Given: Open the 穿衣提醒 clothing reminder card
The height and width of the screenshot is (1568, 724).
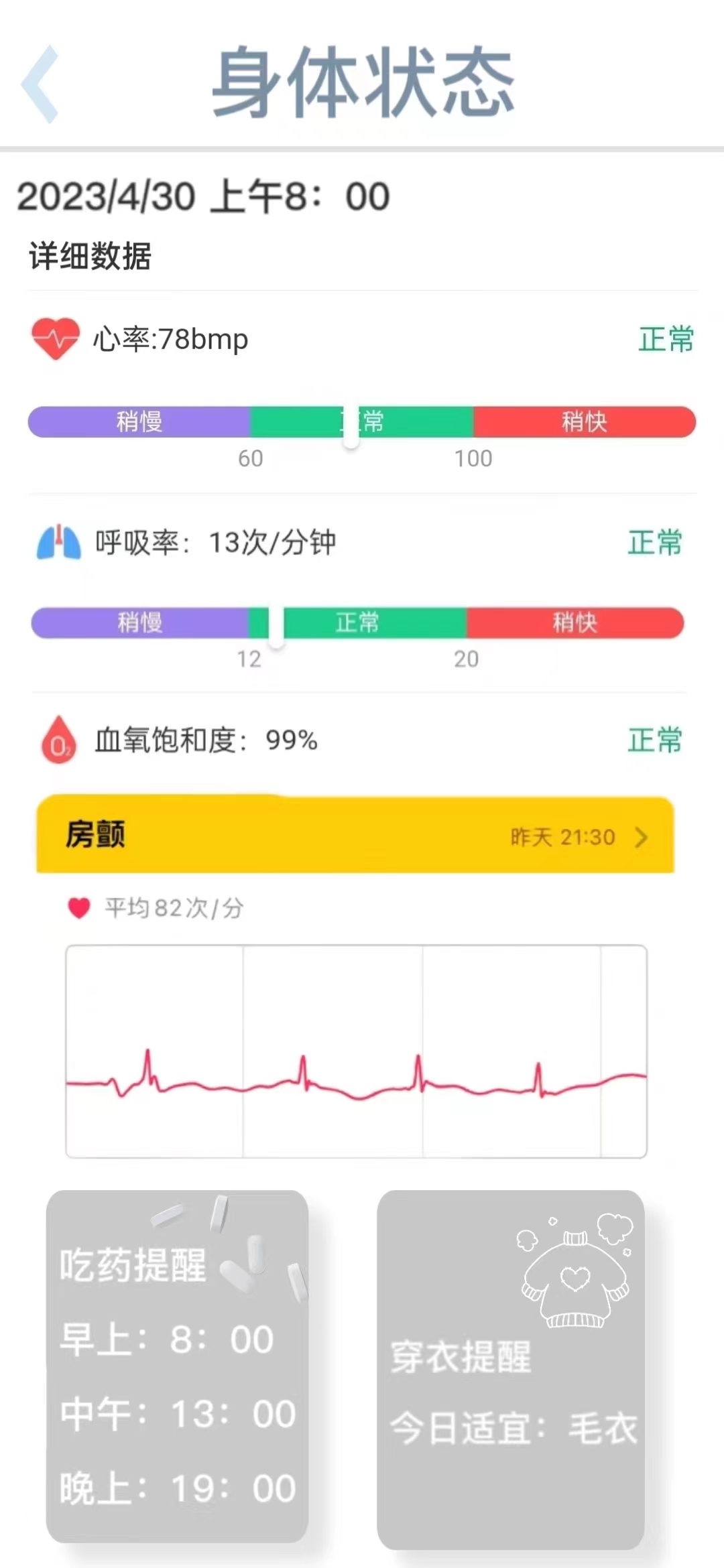Looking at the screenshot, I should pyautogui.click(x=511, y=1370).
